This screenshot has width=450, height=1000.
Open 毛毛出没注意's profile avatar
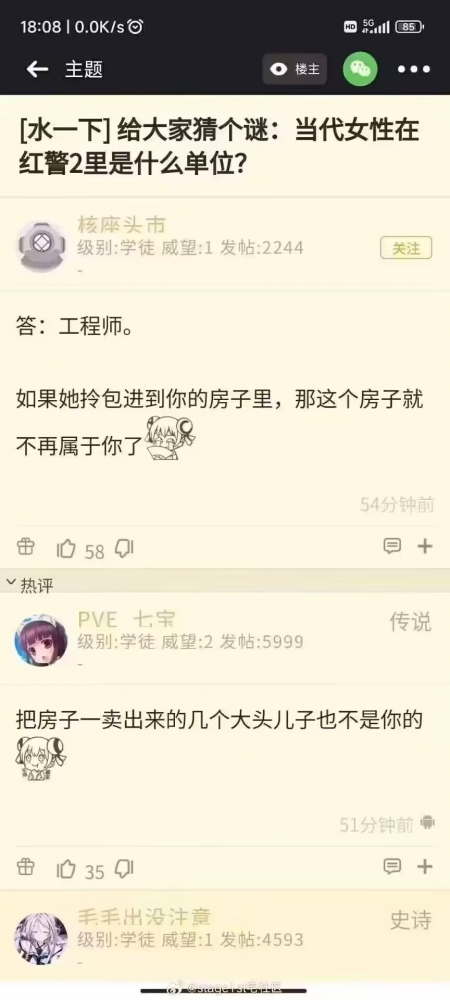click(41, 939)
